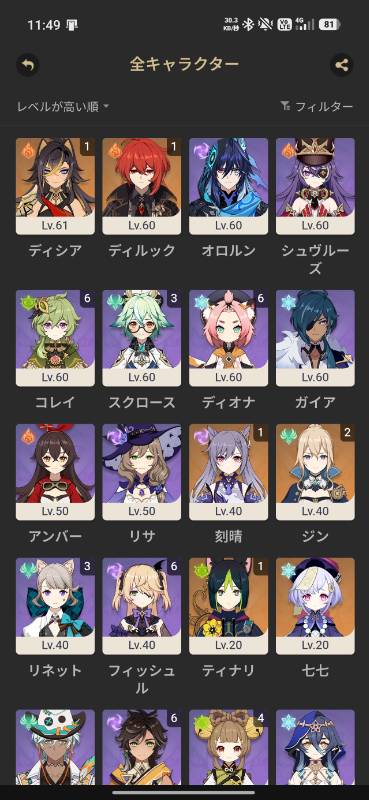
Task: Share the character list
Action: [x=341, y=65]
